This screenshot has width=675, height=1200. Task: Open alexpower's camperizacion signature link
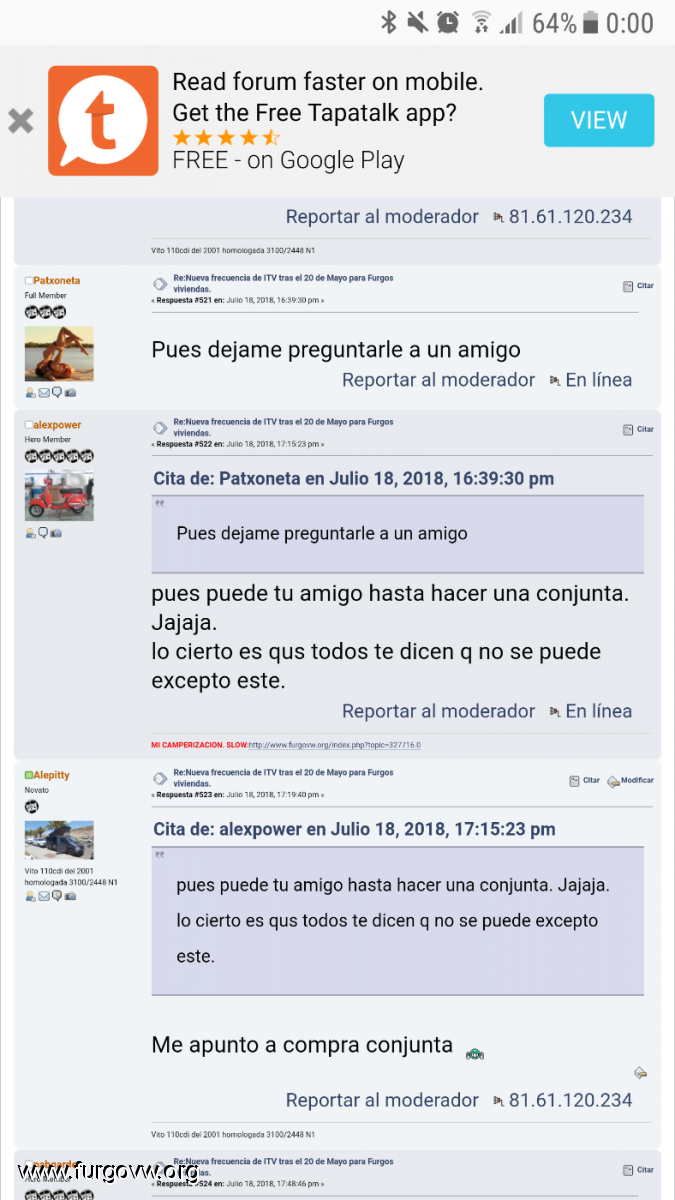(x=334, y=745)
